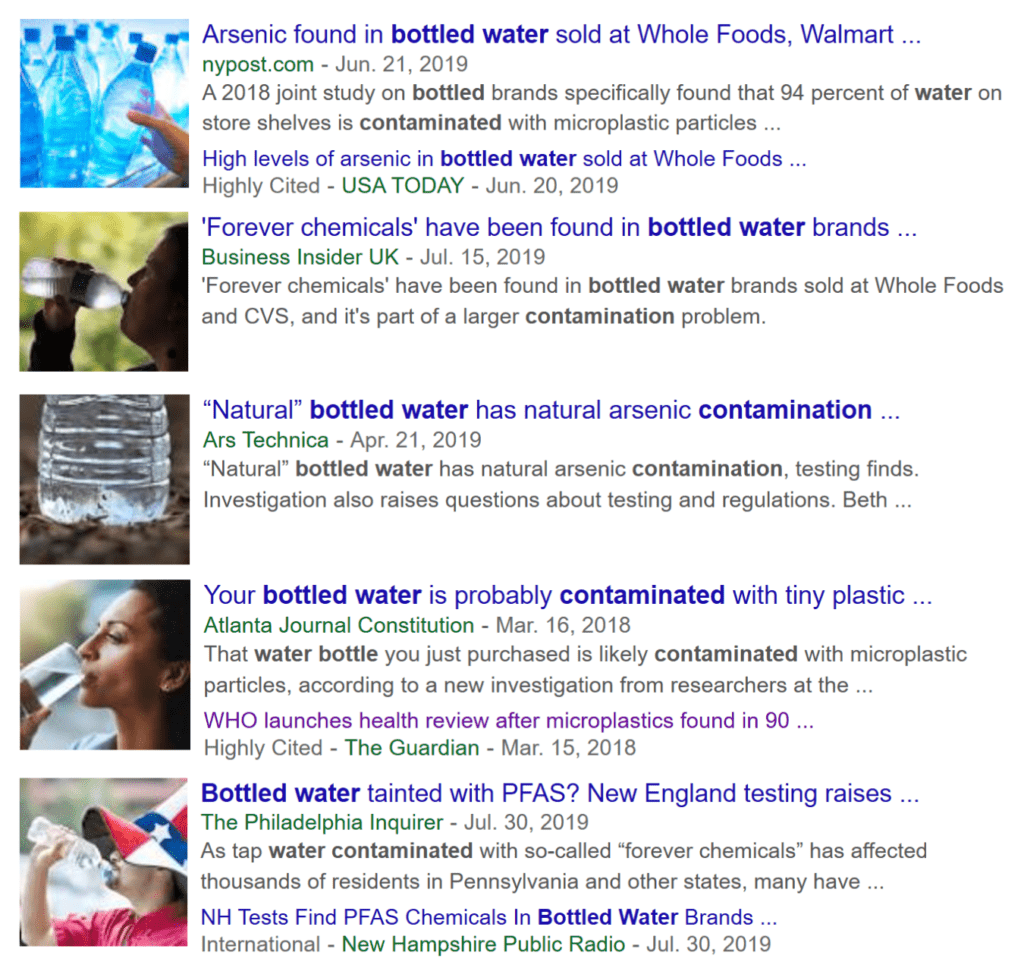Open the Guardian WHO health review link
The height and width of the screenshot is (971, 1024).
(509, 720)
